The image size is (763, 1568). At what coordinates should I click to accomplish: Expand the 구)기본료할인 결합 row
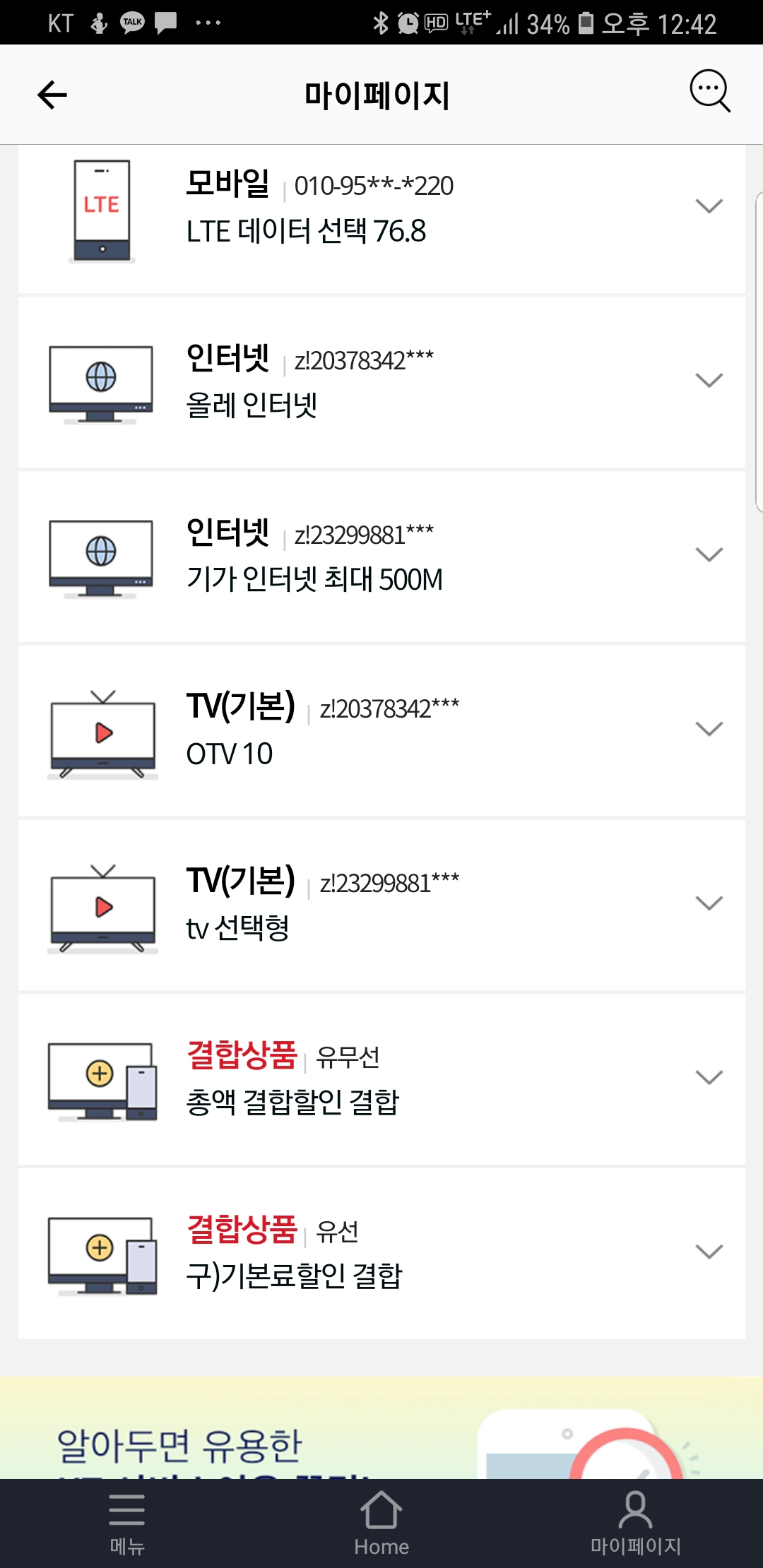click(709, 1252)
